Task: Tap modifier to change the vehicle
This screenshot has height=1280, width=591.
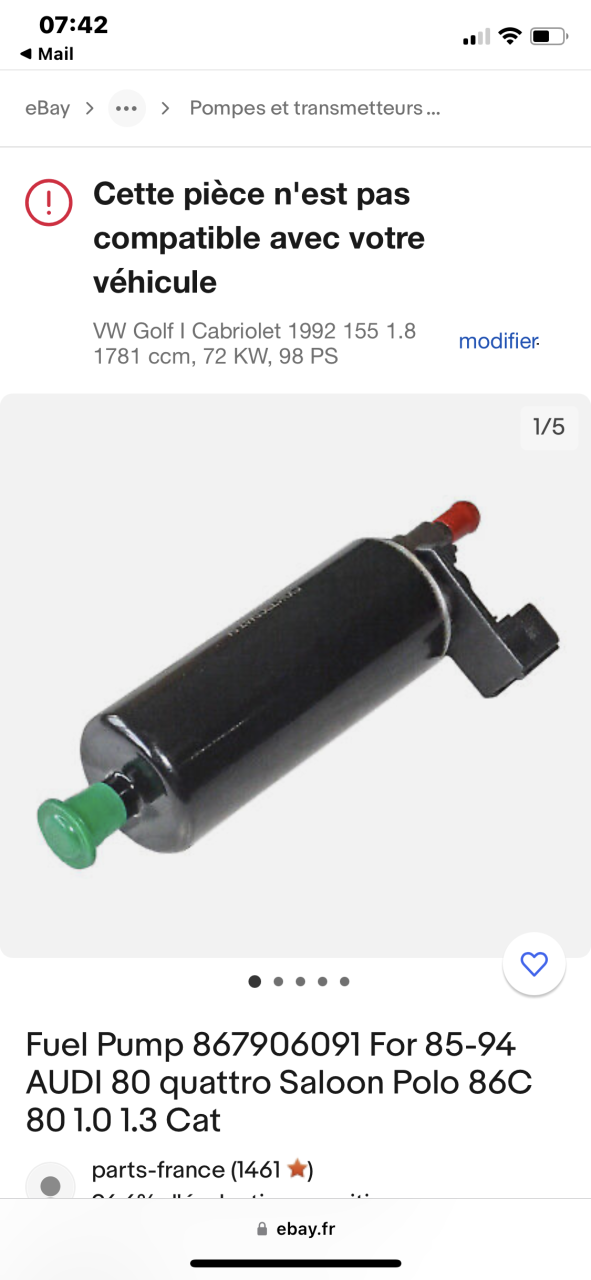Action: click(498, 341)
